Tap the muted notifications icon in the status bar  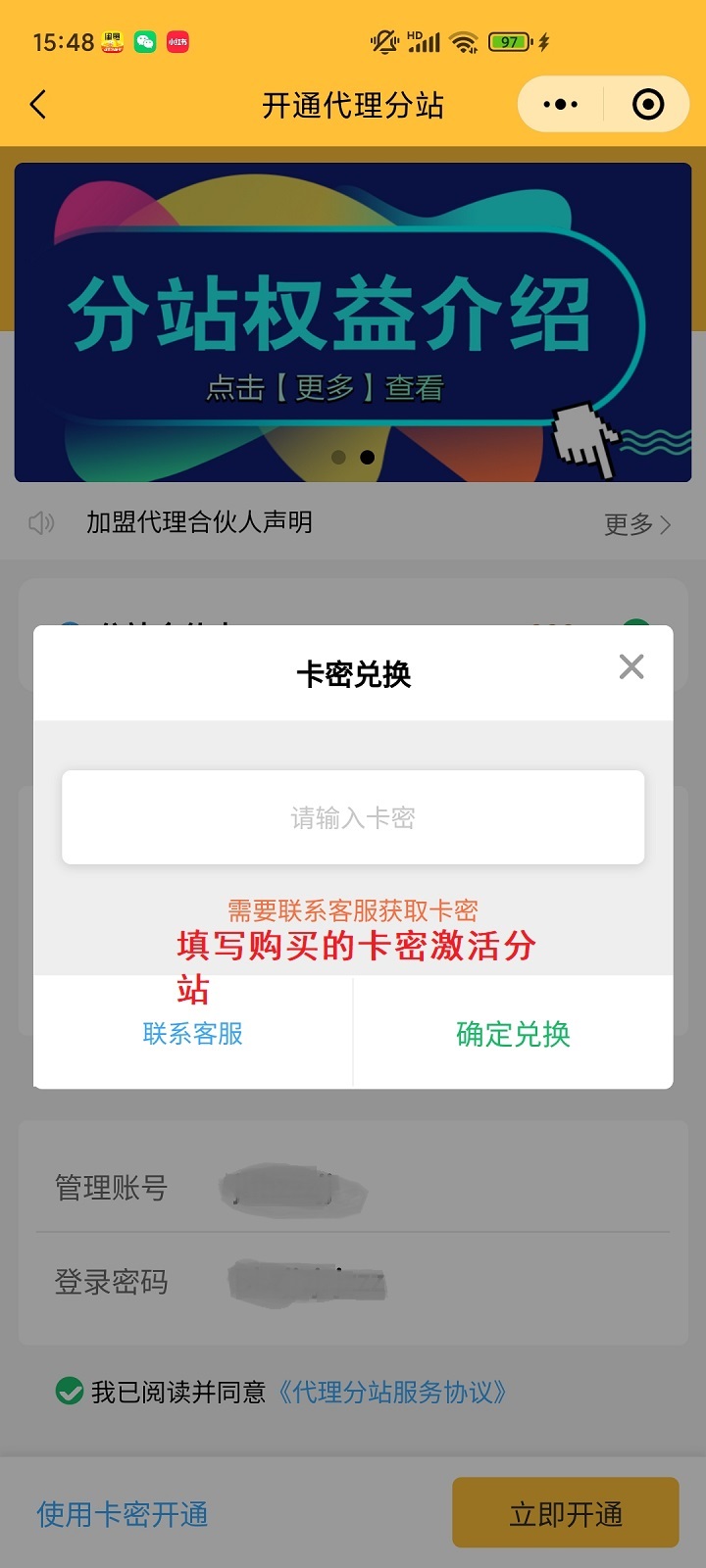tap(382, 41)
